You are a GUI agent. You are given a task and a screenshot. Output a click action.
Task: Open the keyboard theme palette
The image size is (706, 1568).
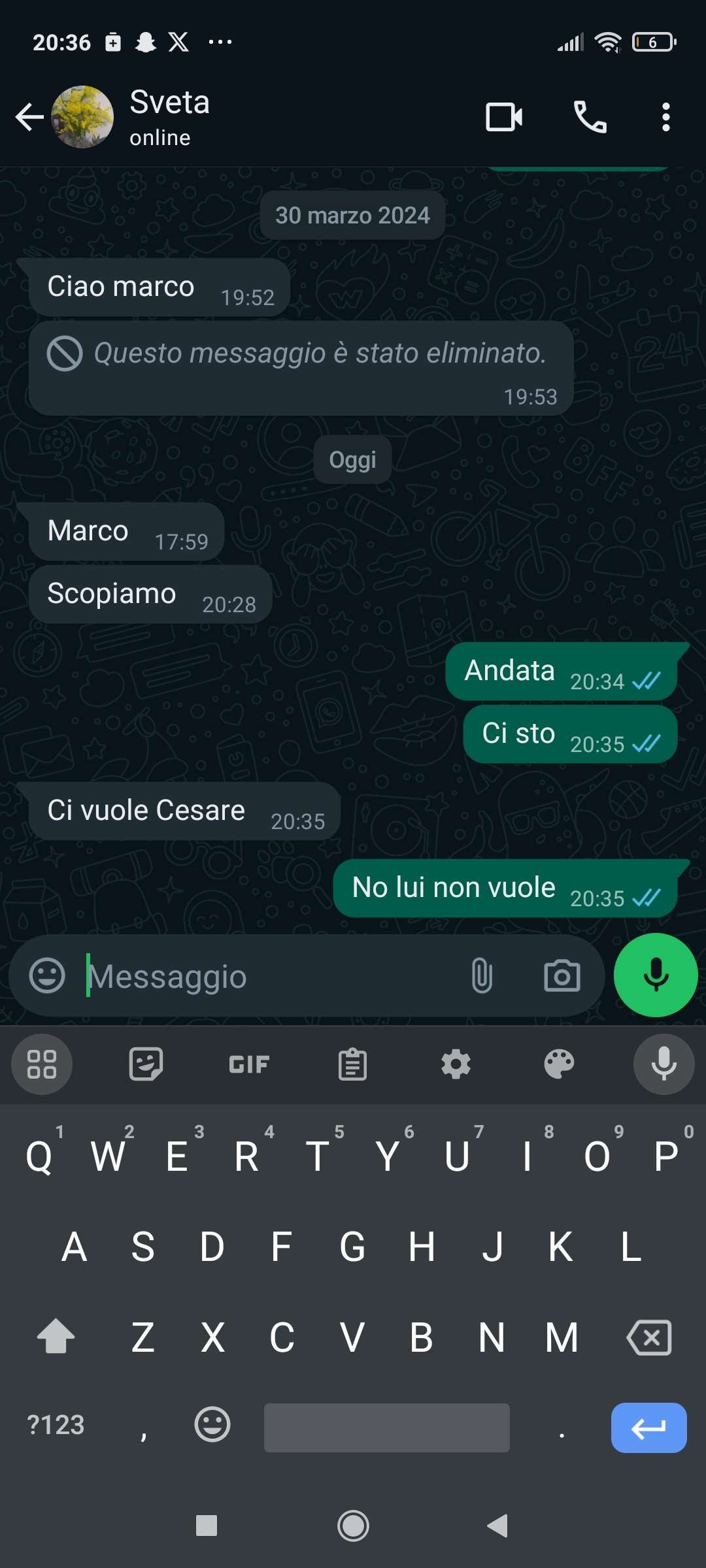pyautogui.click(x=559, y=1064)
